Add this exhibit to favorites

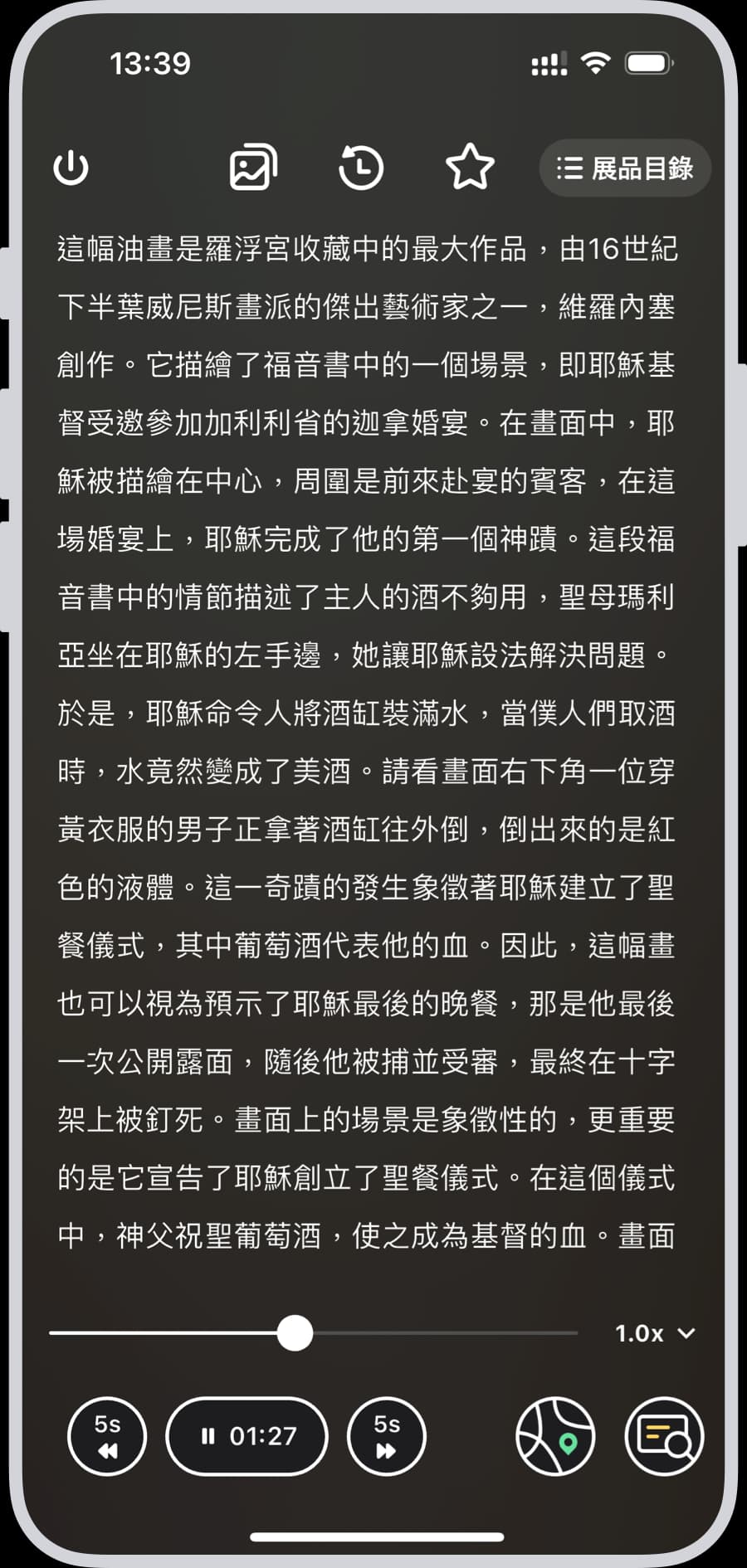pyautogui.click(x=470, y=168)
